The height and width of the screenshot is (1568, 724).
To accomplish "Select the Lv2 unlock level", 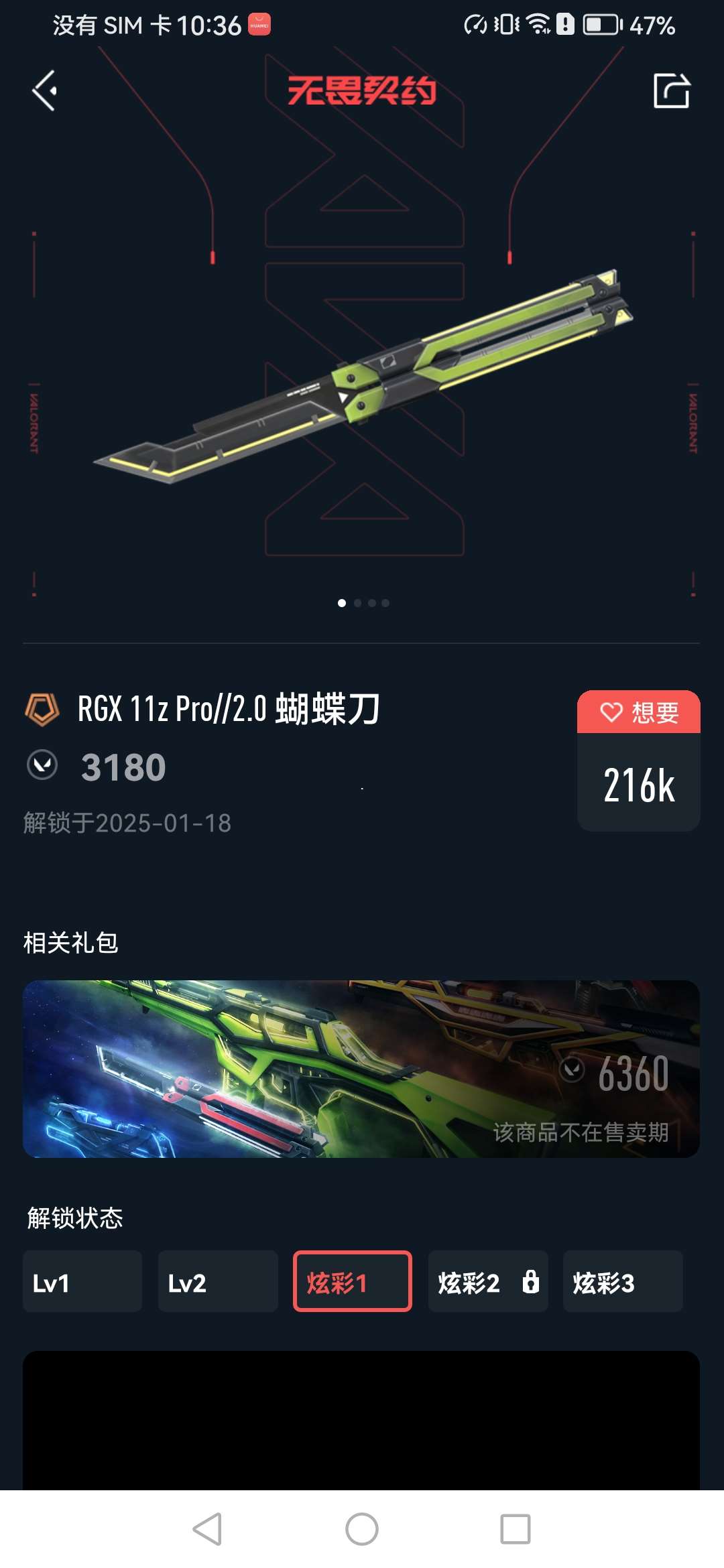I will (218, 1281).
